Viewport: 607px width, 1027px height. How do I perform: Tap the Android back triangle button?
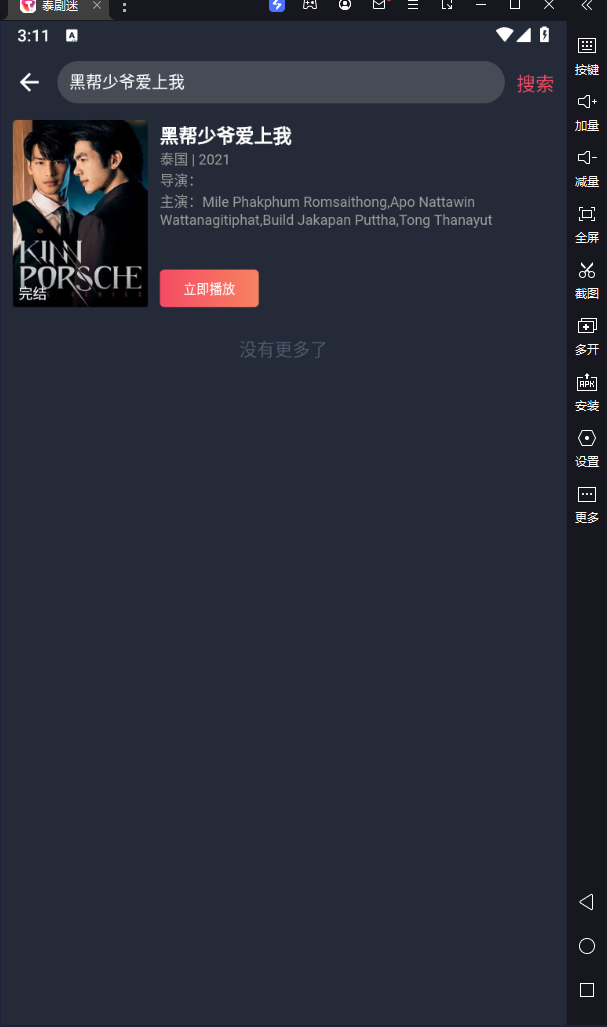click(x=587, y=902)
